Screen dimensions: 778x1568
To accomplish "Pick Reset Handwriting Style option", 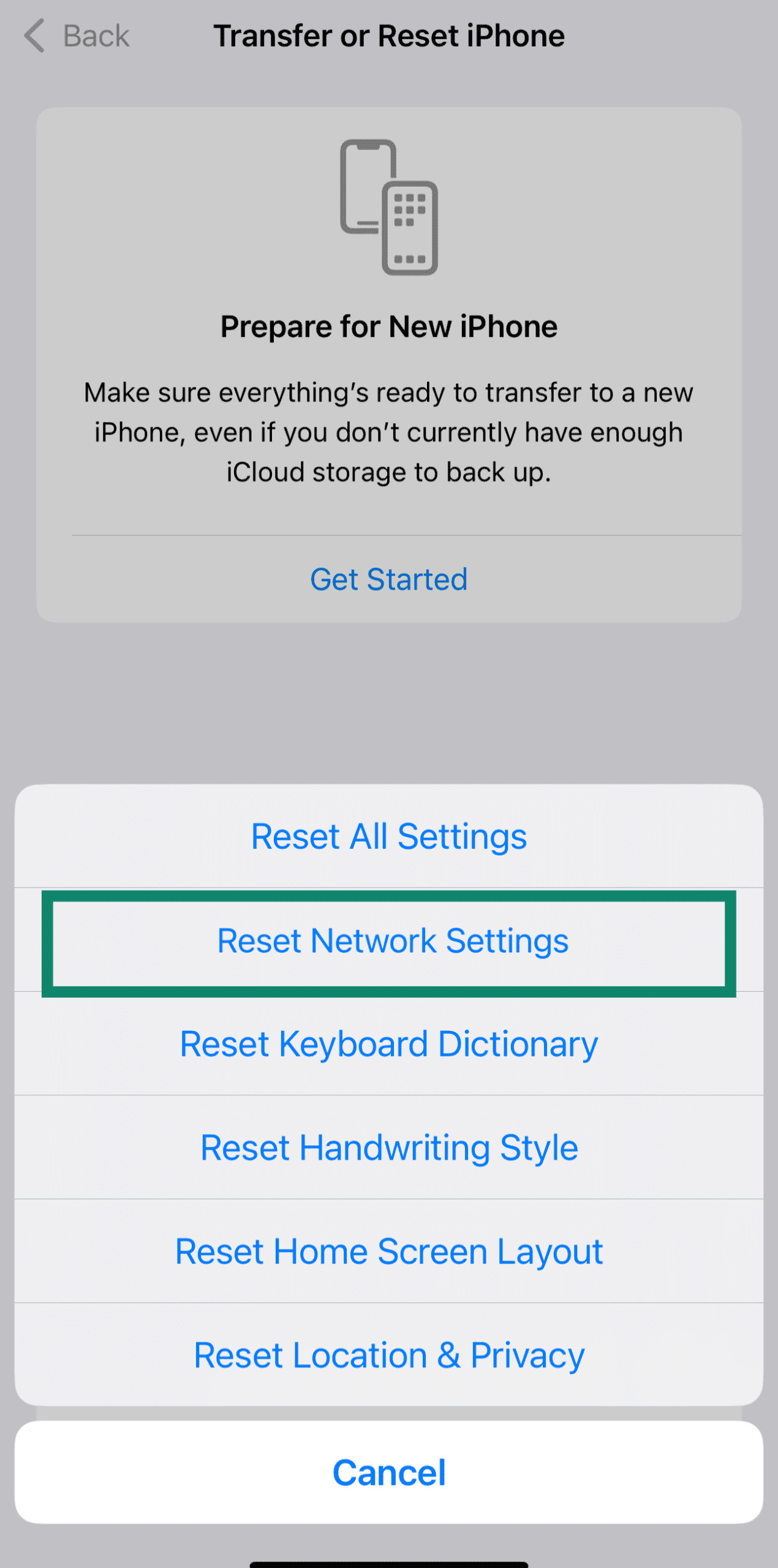I will [389, 1148].
